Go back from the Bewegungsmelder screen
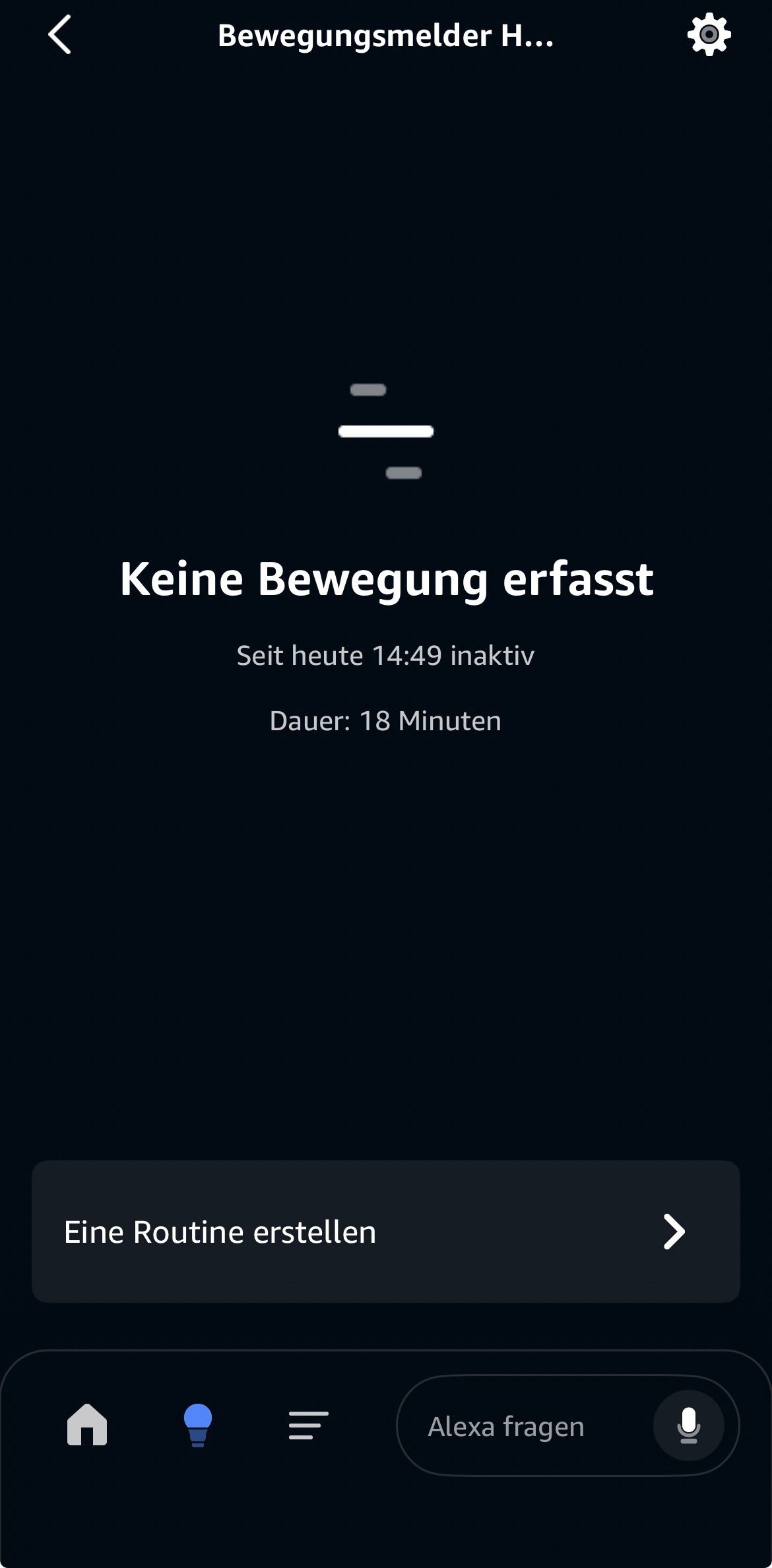The width and height of the screenshot is (772, 1568). click(59, 35)
